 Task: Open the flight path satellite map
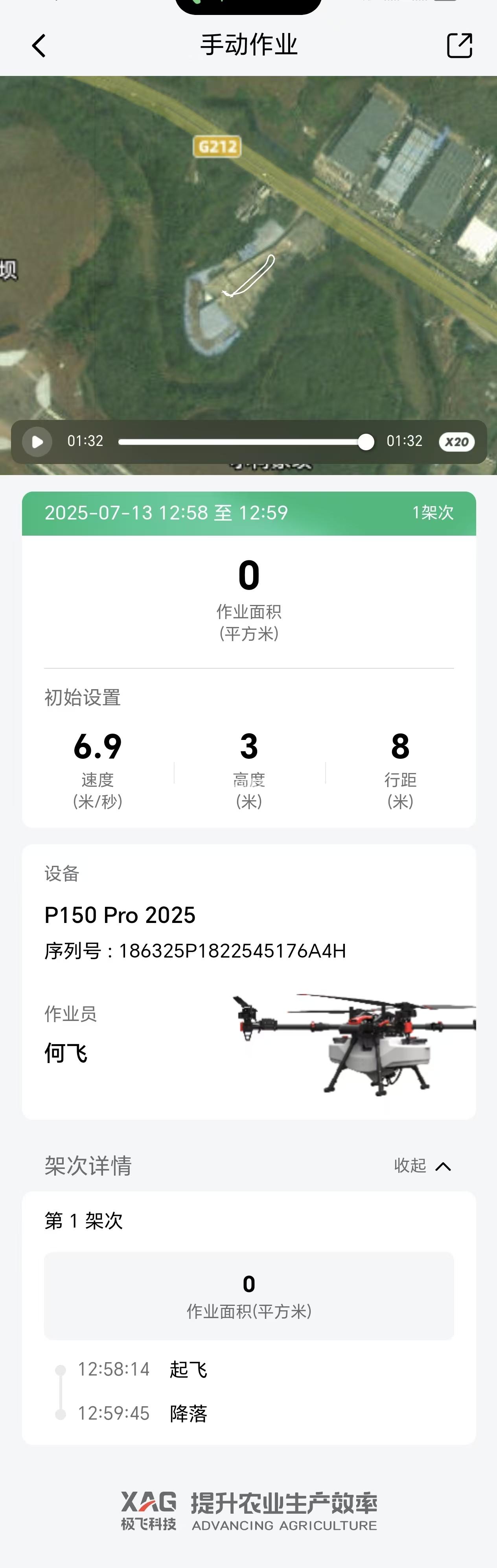tap(248, 256)
